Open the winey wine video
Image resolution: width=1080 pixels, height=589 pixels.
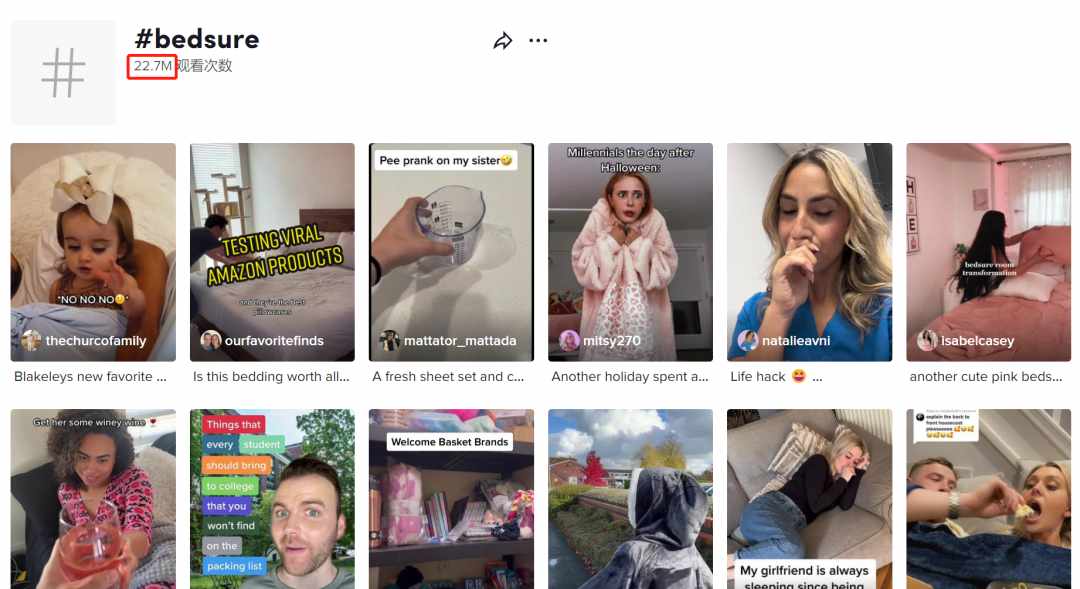pos(93,500)
